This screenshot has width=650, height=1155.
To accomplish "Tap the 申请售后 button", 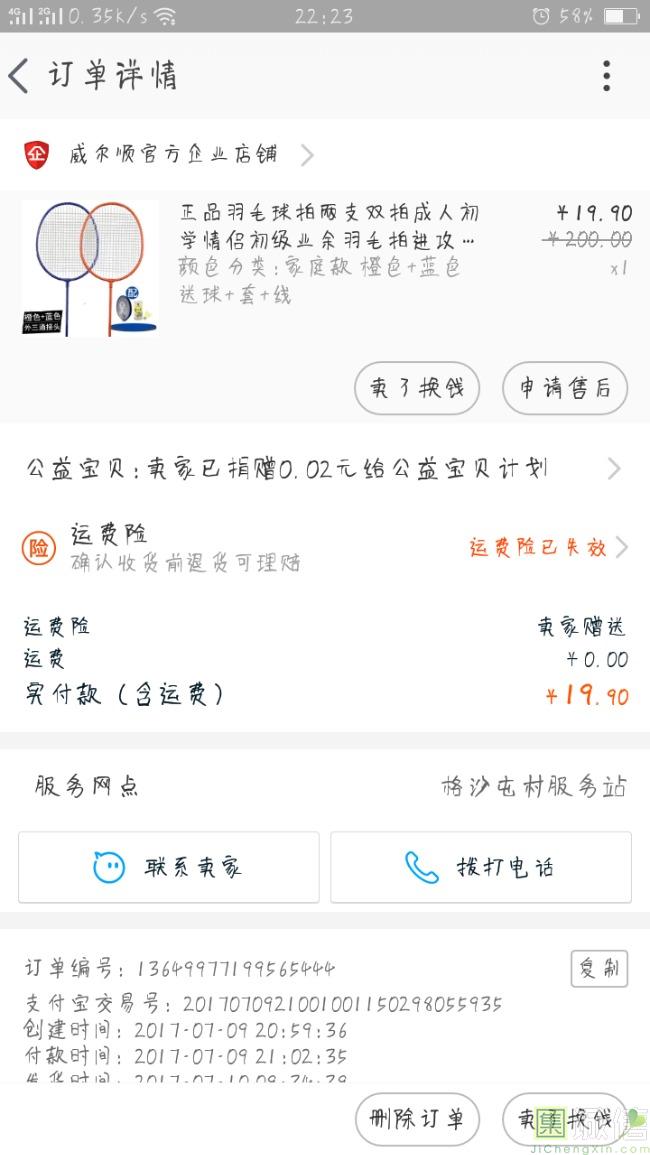I will coord(564,388).
